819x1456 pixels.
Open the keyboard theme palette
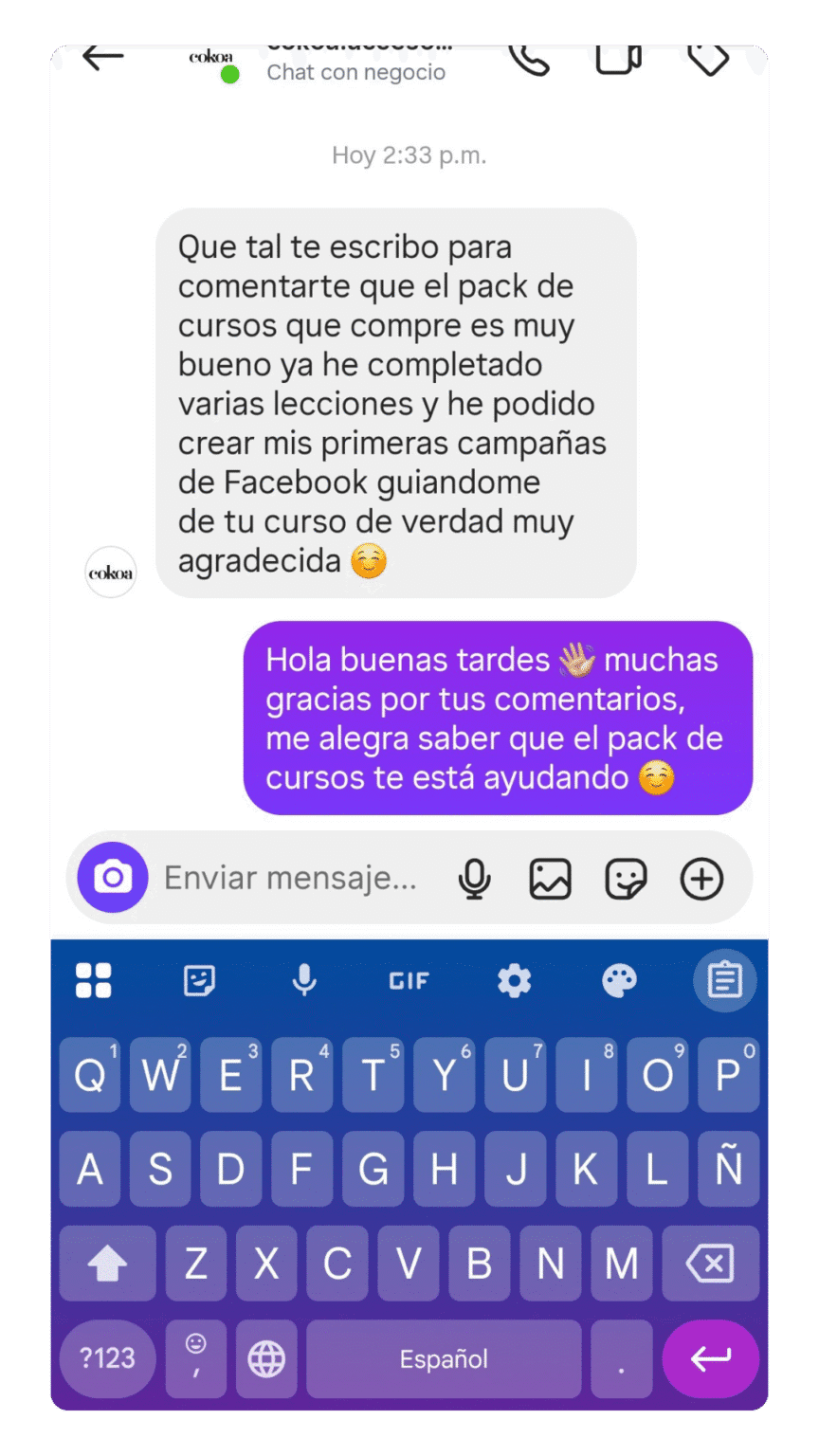pos(619,982)
